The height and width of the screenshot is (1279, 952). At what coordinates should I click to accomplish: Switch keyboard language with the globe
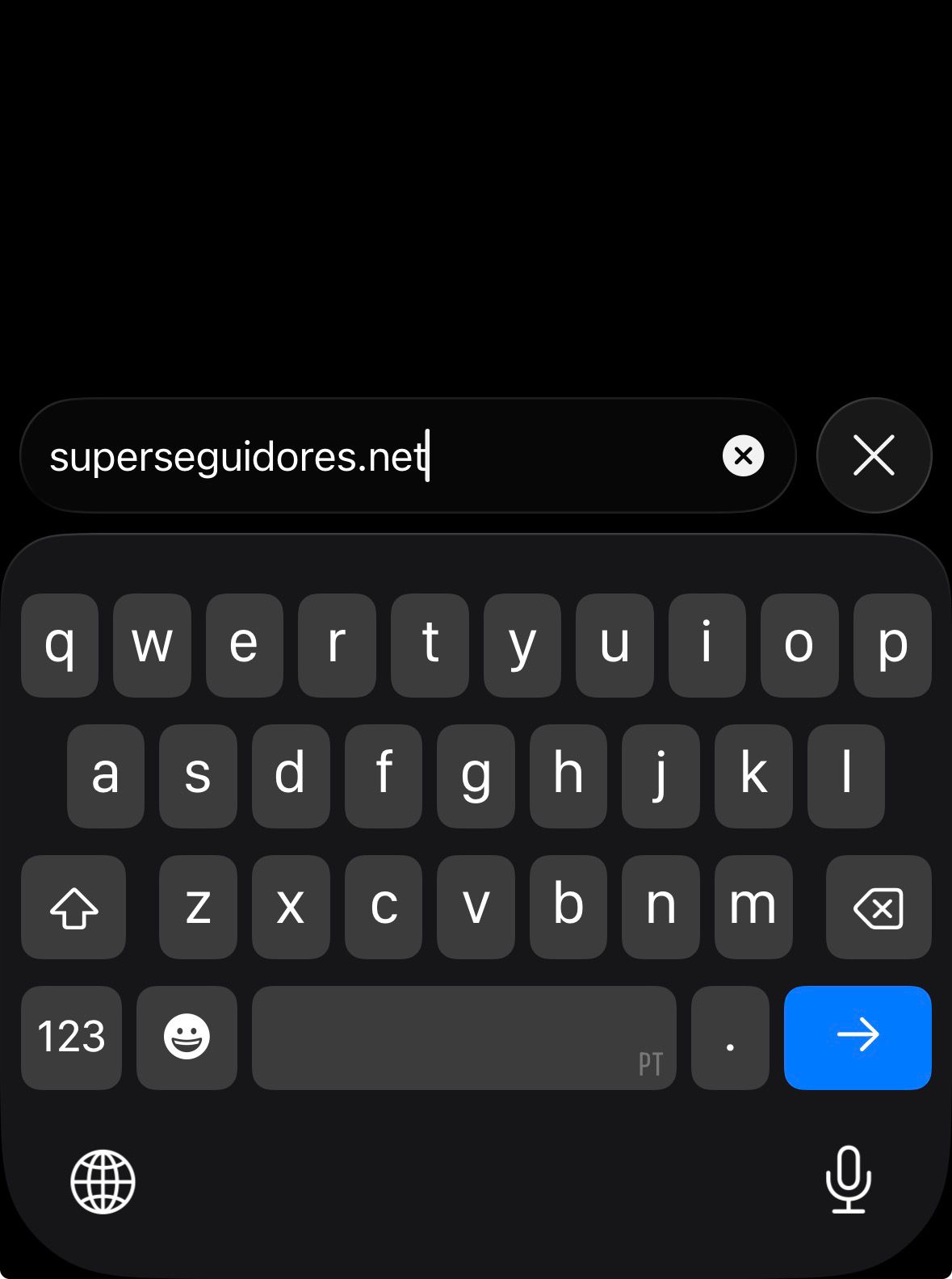(x=103, y=1181)
